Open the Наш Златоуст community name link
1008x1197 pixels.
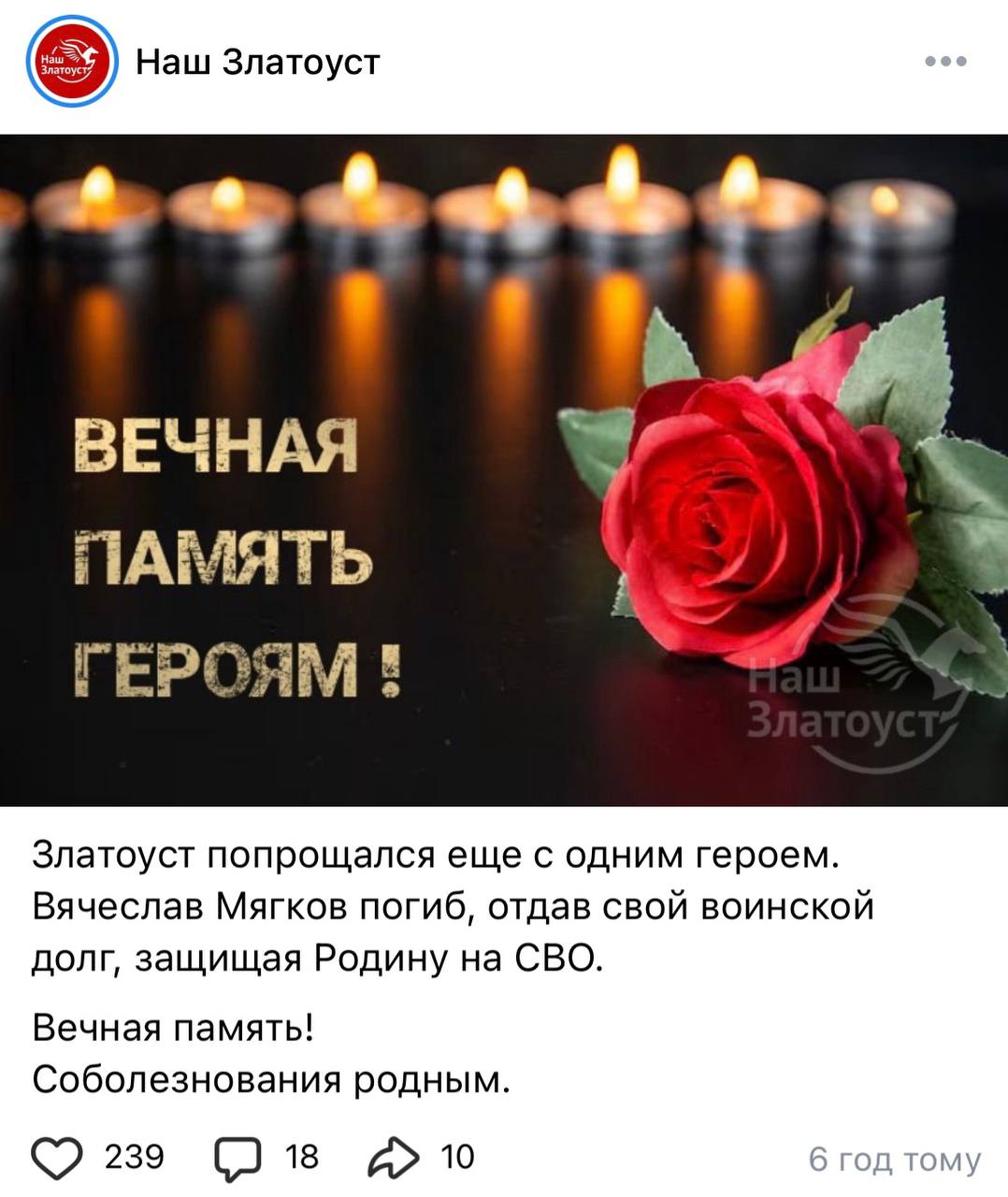tap(258, 63)
